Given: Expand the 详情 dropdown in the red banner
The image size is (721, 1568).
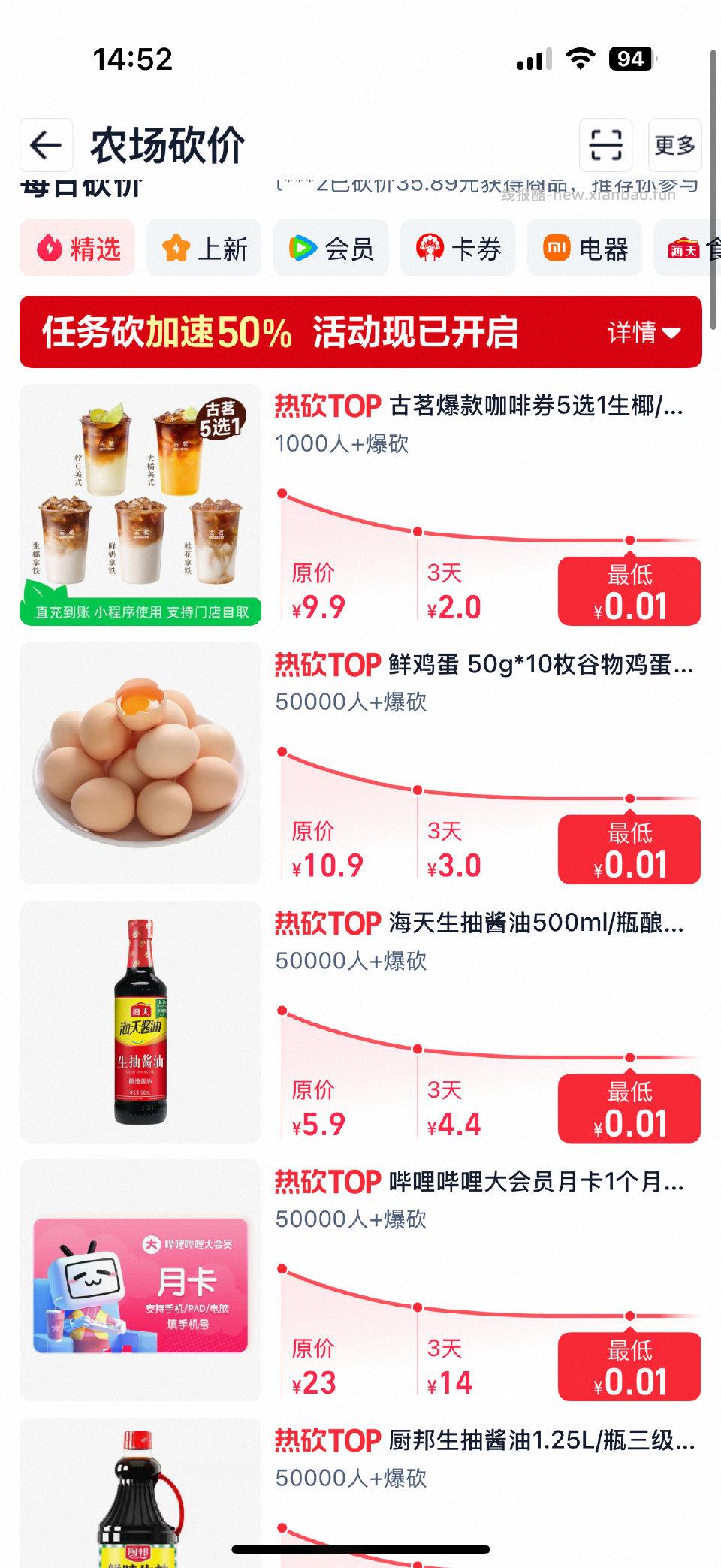Looking at the screenshot, I should coord(644,330).
